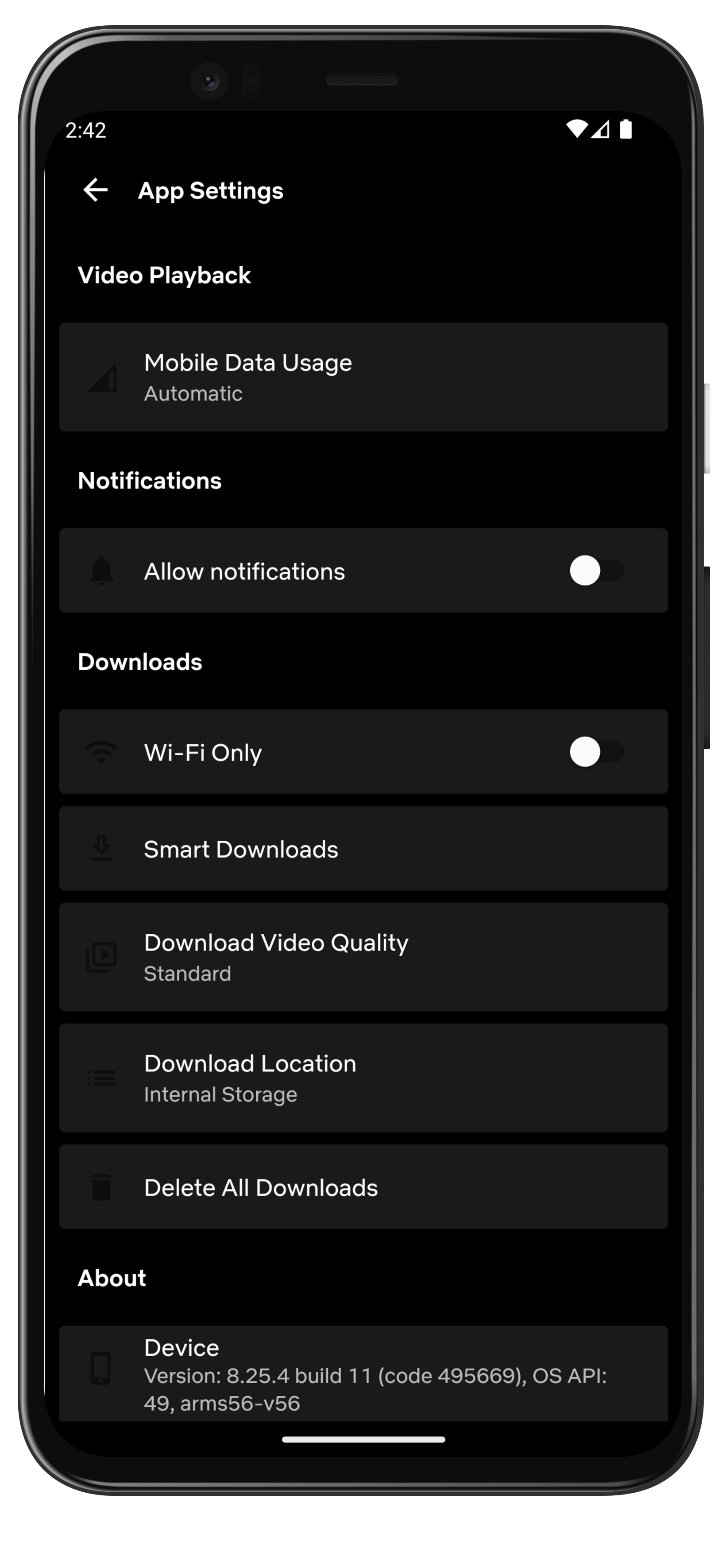
Task: Open Smart Downloads
Action: pyautogui.click(x=363, y=849)
